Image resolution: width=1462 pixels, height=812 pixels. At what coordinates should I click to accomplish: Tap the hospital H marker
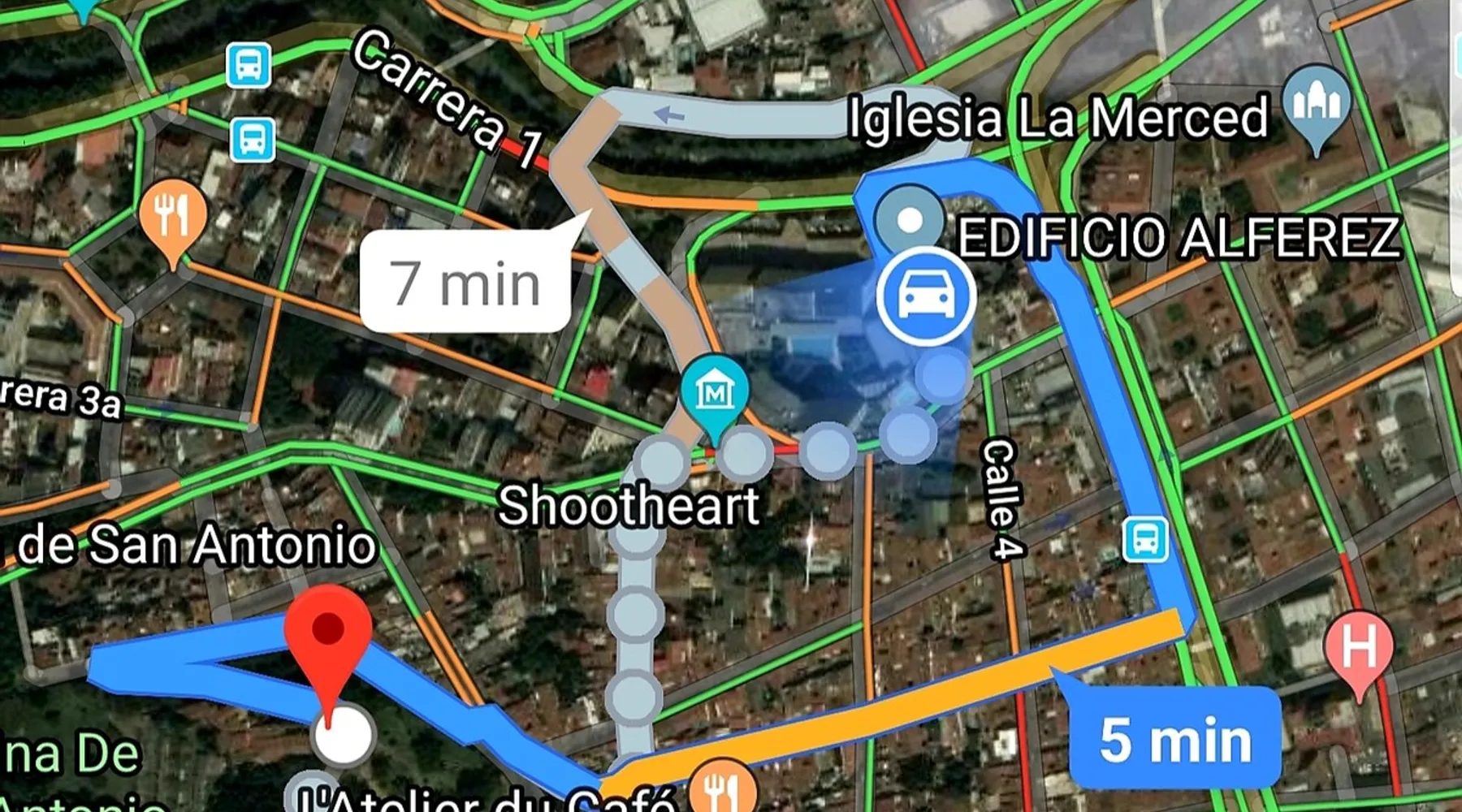(x=1358, y=647)
